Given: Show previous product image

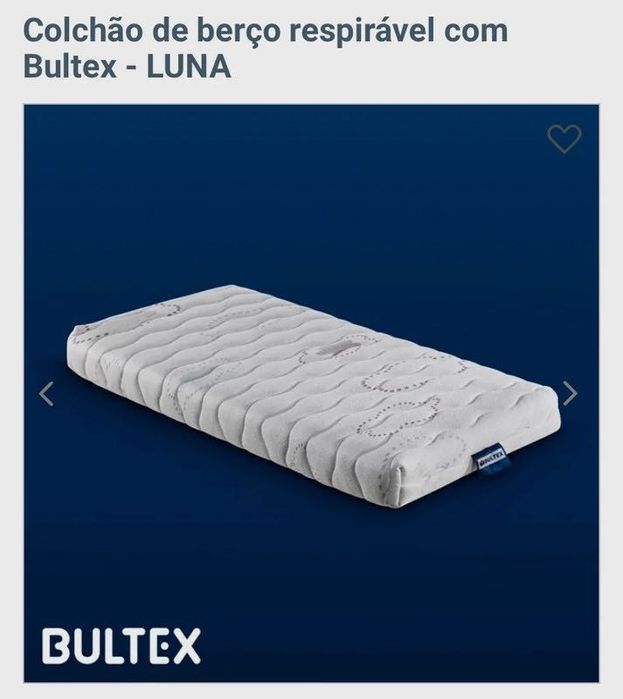Looking at the screenshot, I should point(46,394).
